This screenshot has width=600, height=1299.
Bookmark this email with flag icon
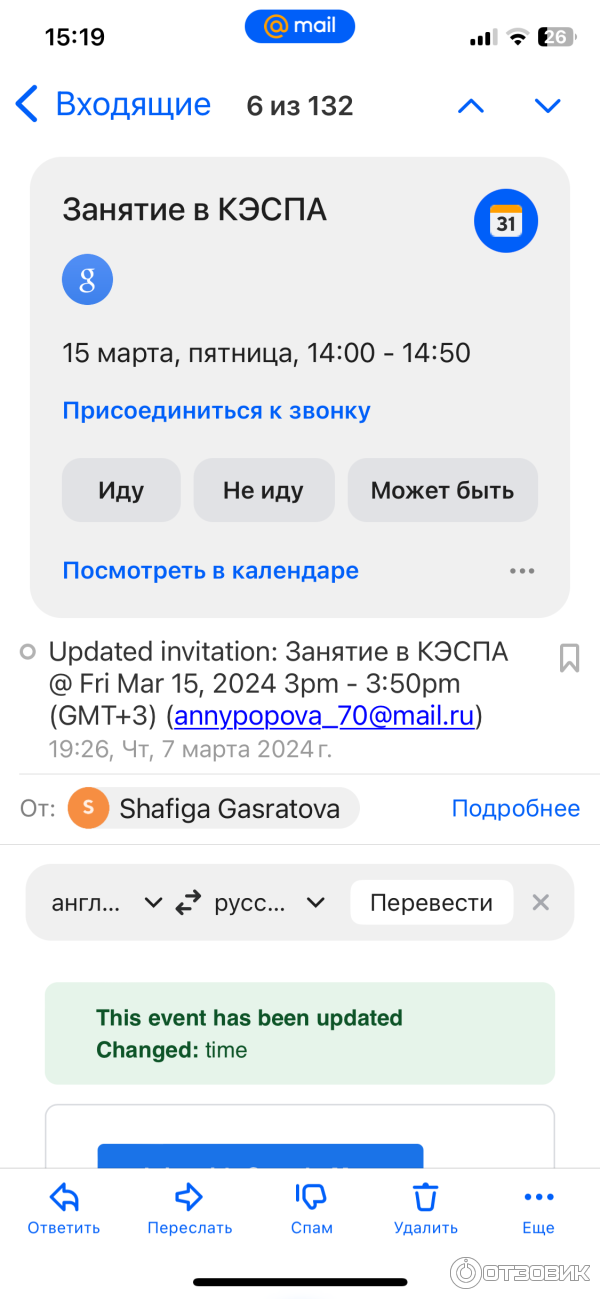point(569,657)
